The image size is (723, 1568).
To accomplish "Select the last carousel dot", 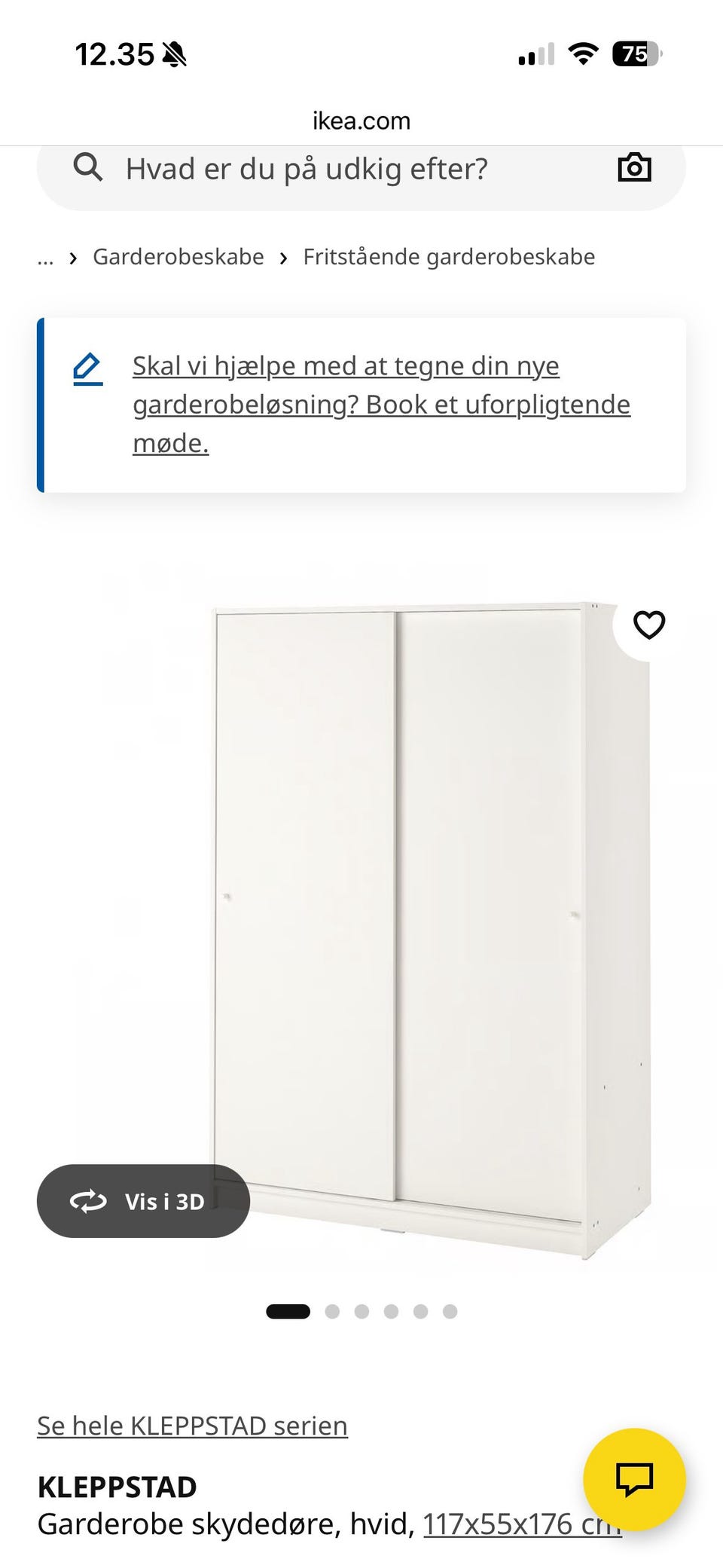I will click(450, 1310).
